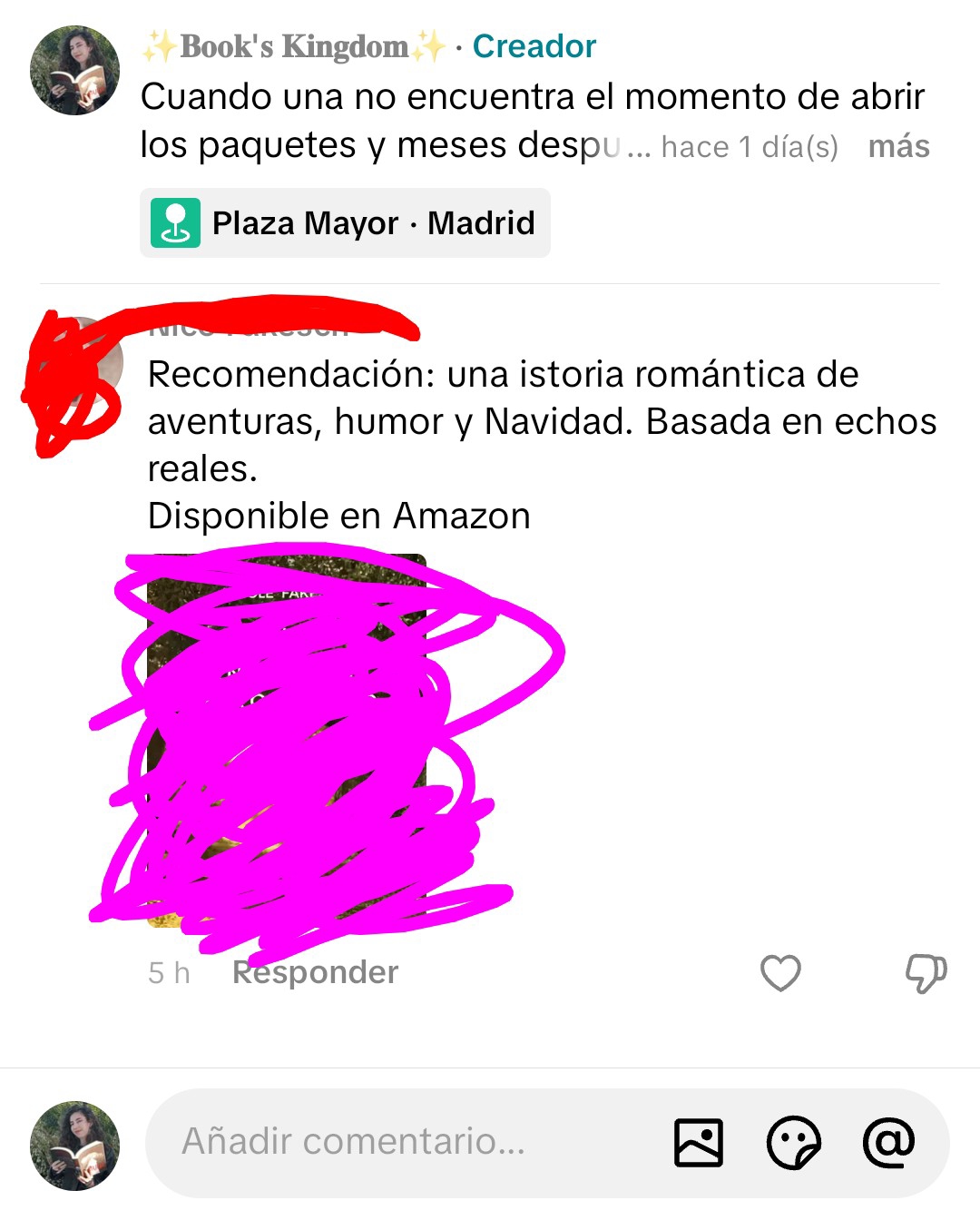Image resolution: width=980 pixels, height=1230 pixels.
Task: Open Plaza Mayor · Madrid location tag
Action: 345,223
